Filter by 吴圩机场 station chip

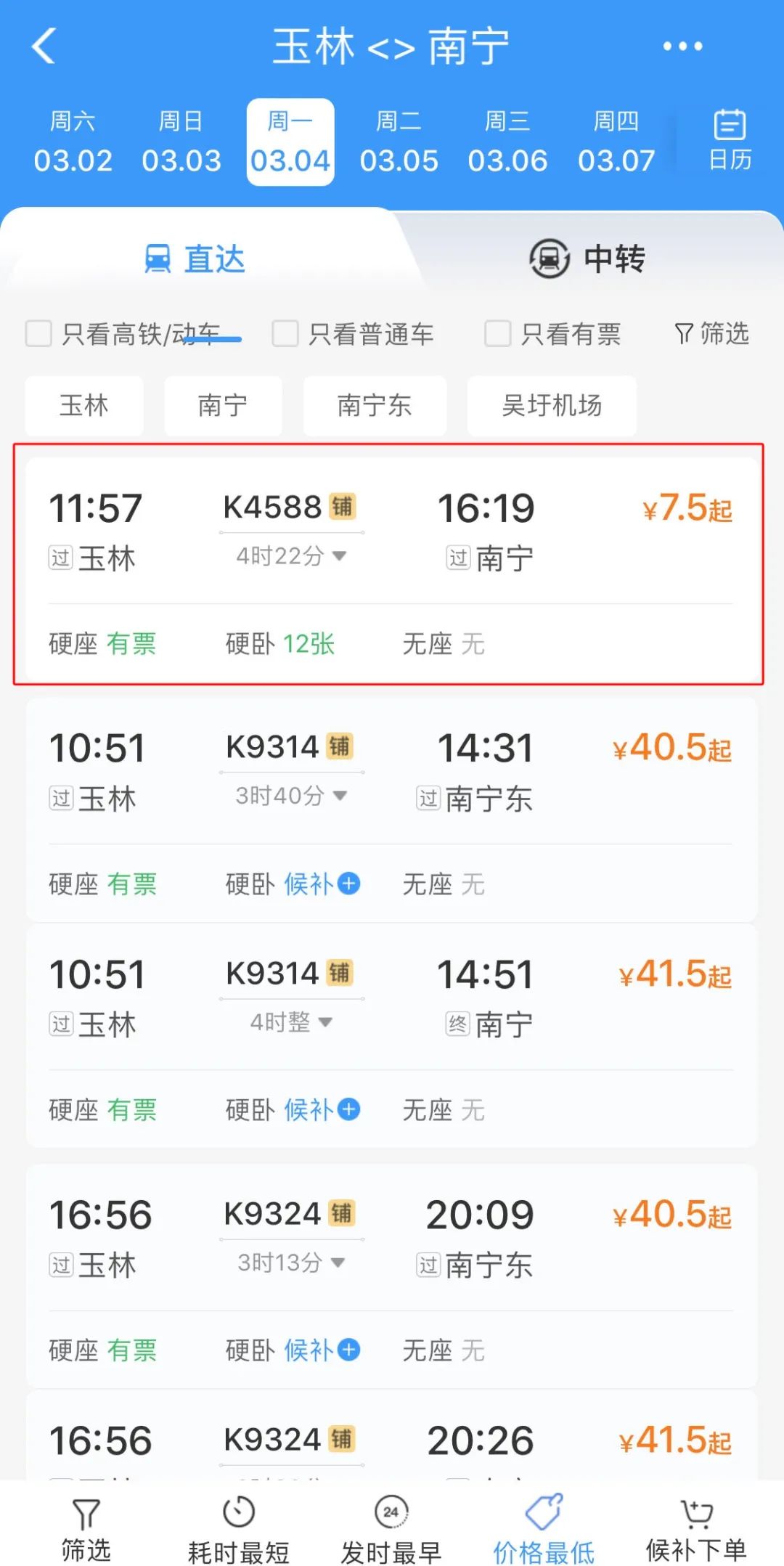552,406
